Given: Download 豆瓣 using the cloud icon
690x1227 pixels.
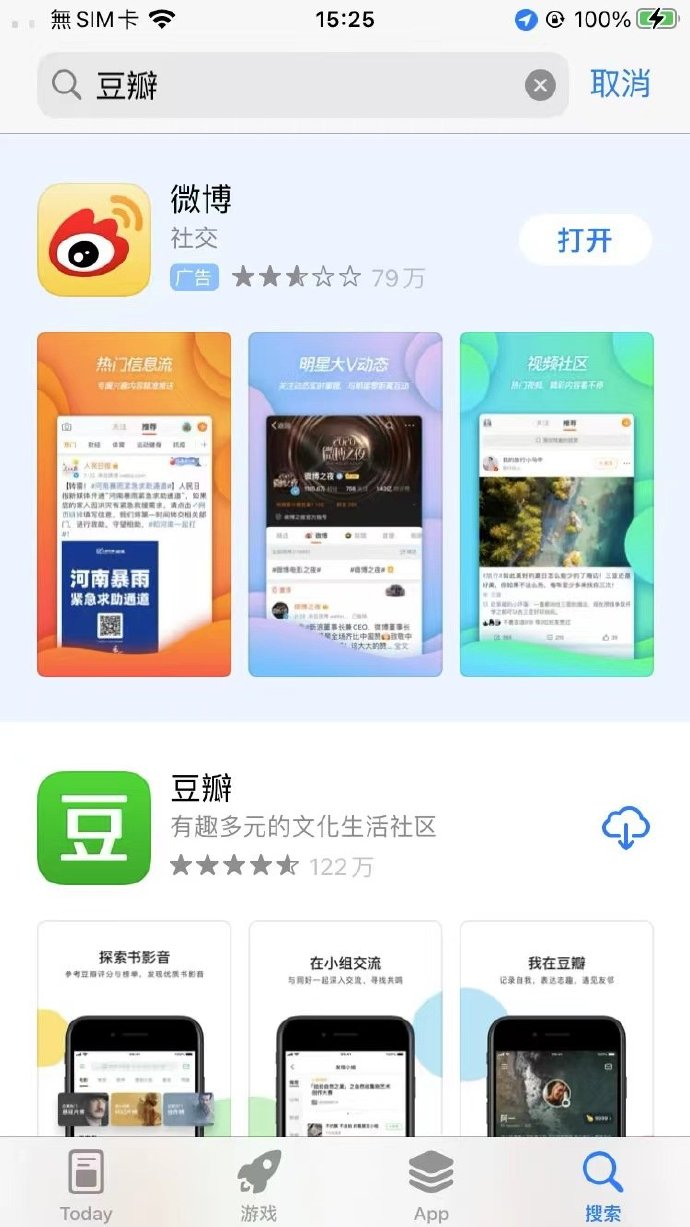Looking at the screenshot, I should [626, 828].
